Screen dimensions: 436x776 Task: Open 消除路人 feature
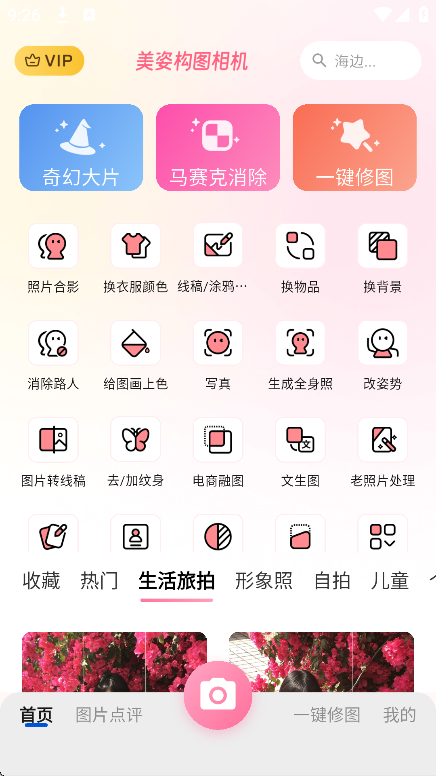coord(53,355)
